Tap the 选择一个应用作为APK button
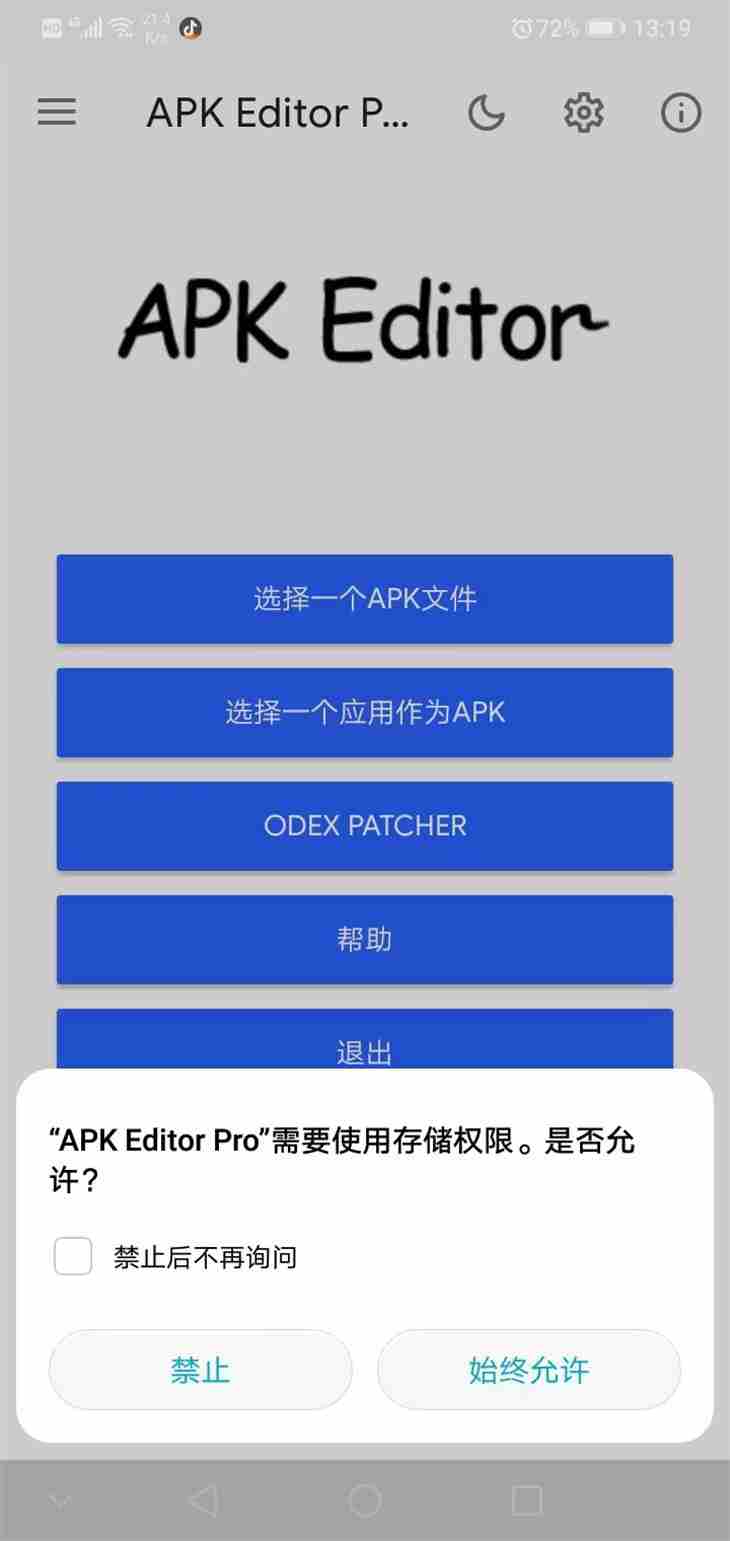 (x=365, y=712)
